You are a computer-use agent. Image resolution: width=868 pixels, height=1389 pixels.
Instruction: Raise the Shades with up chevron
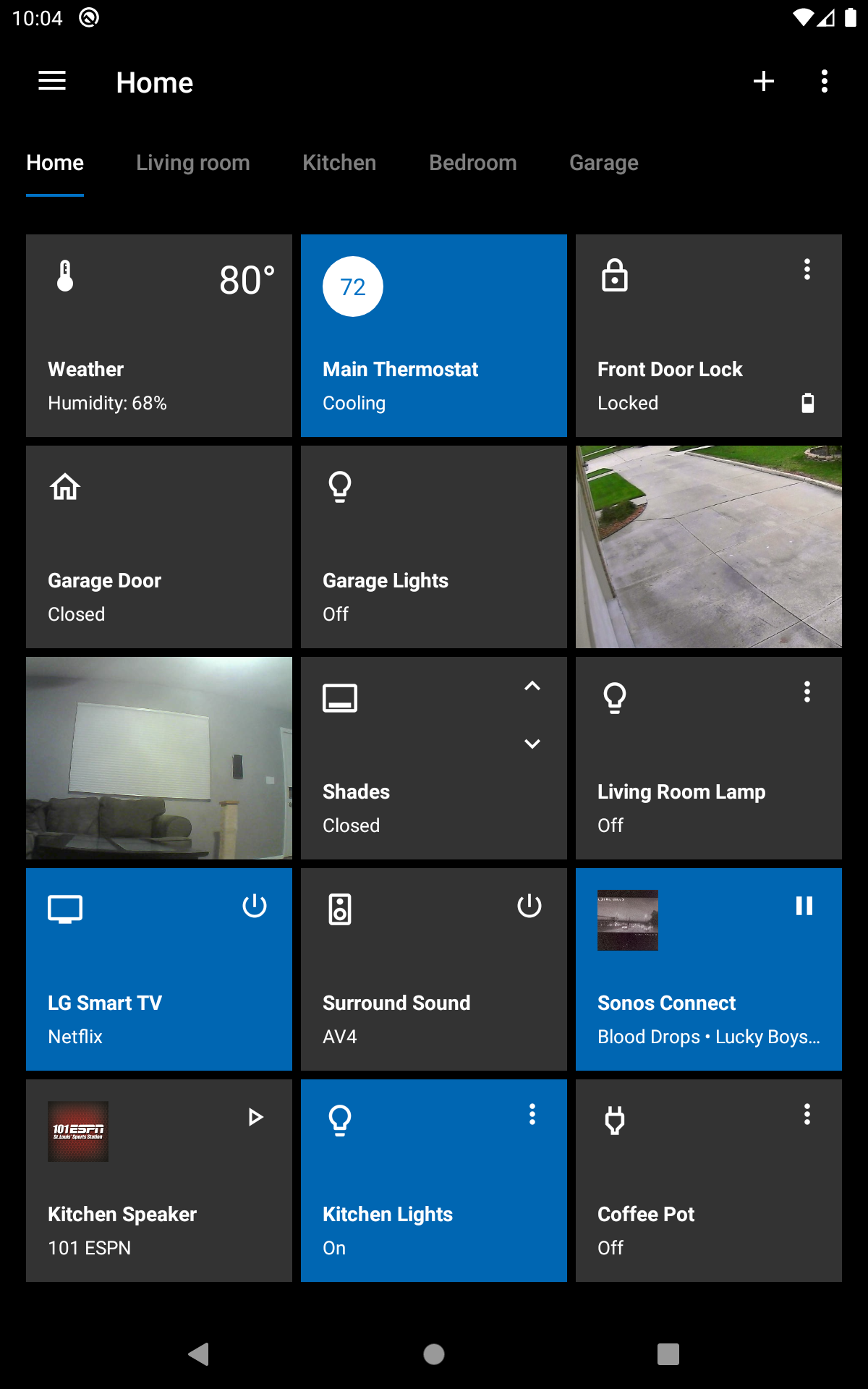532,686
